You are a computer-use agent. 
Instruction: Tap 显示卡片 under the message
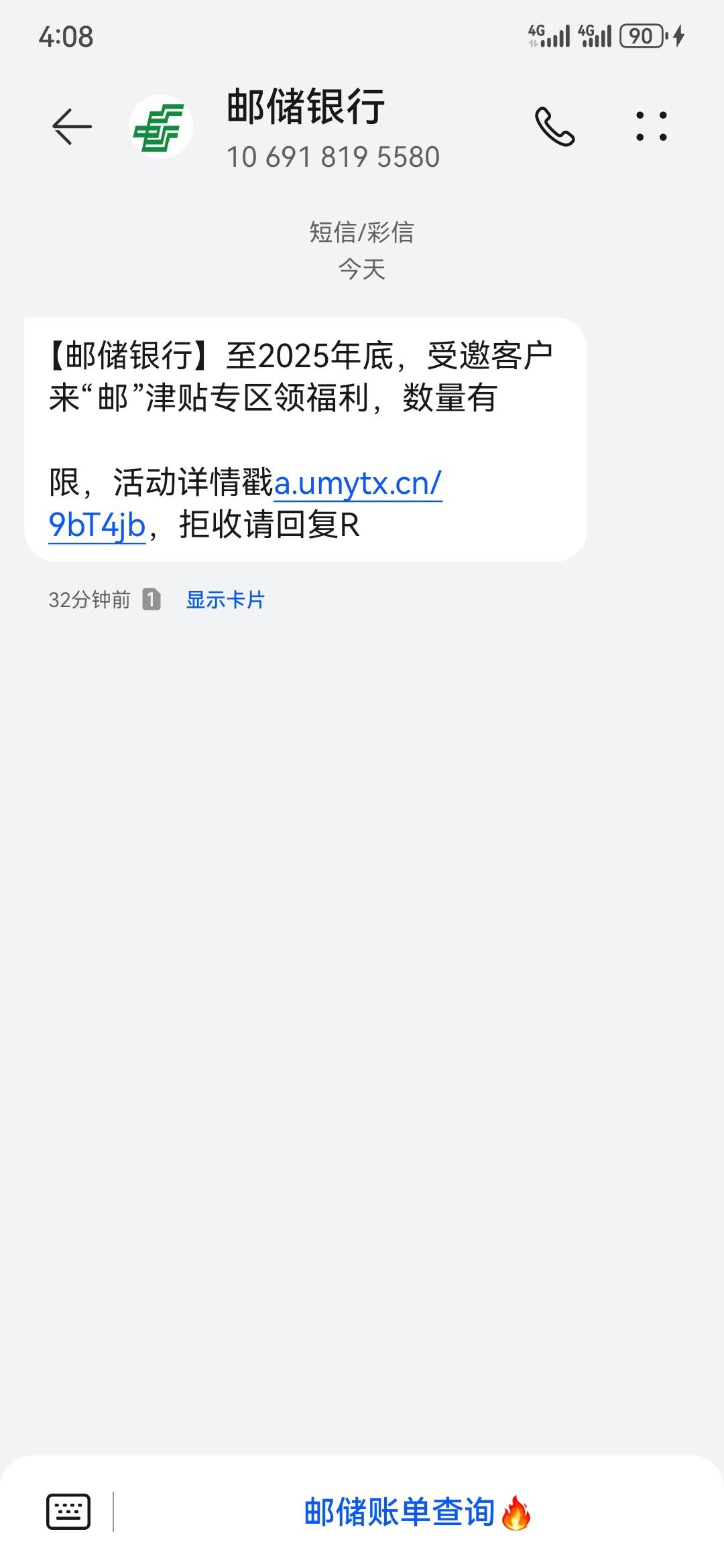(x=225, y=600)
